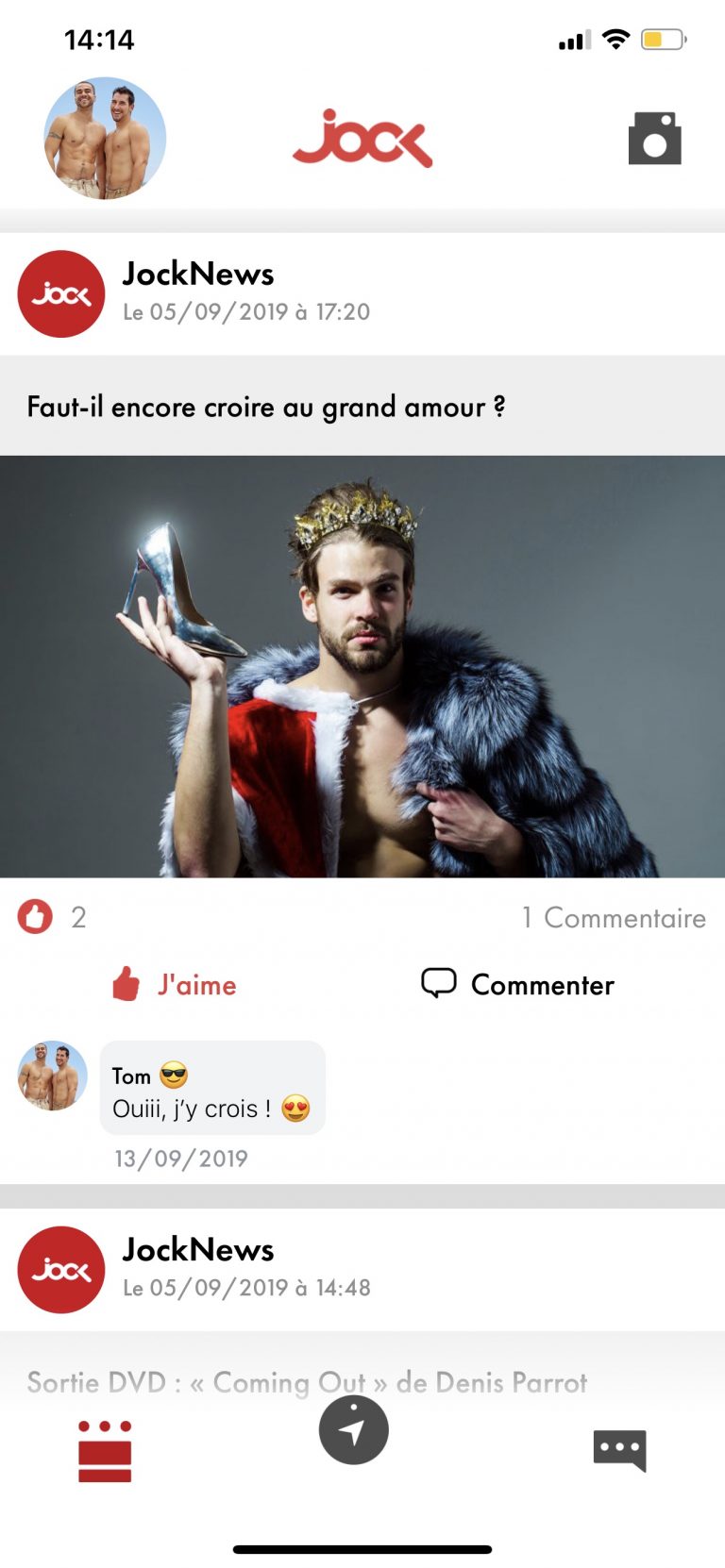Switch to the news feed tab

click(x=105, y=1451)
